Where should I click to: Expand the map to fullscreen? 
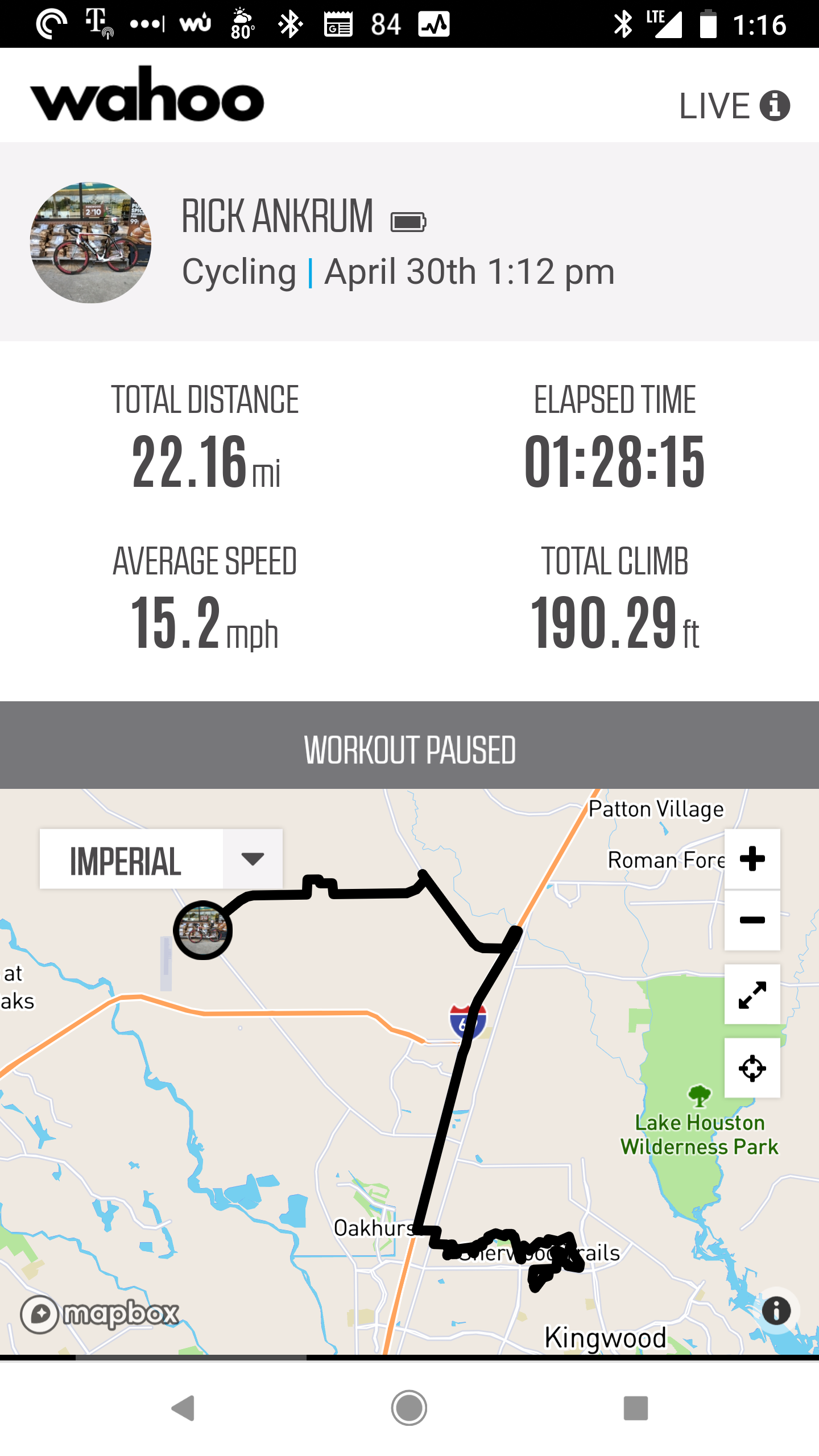click(752, 995)
